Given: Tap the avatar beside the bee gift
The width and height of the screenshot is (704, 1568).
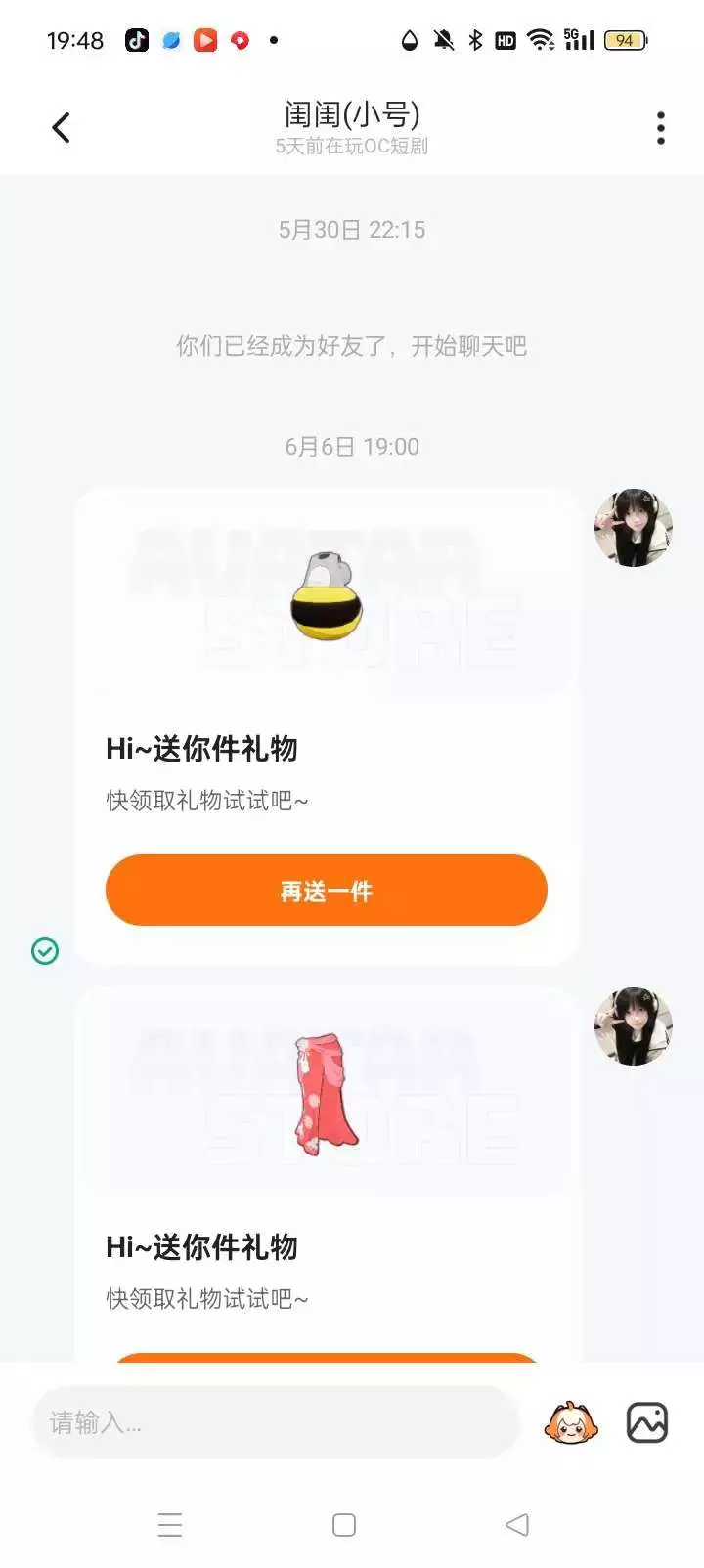Looking at the screenshot, I should click(634, 528).
